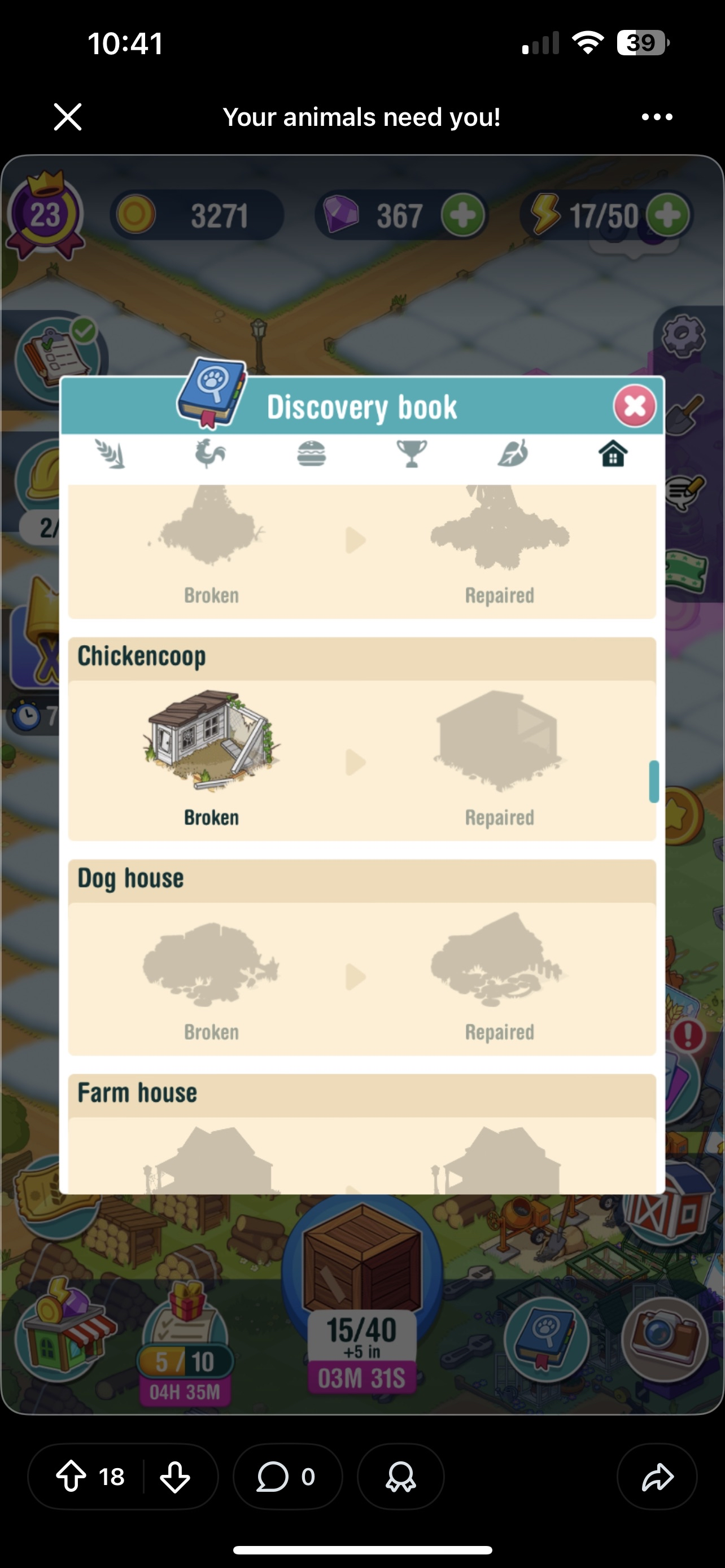Image resolution: width=725 pixels, height=1568 pixels.
Task: Upvote this post
Action: coord(72,1476)
